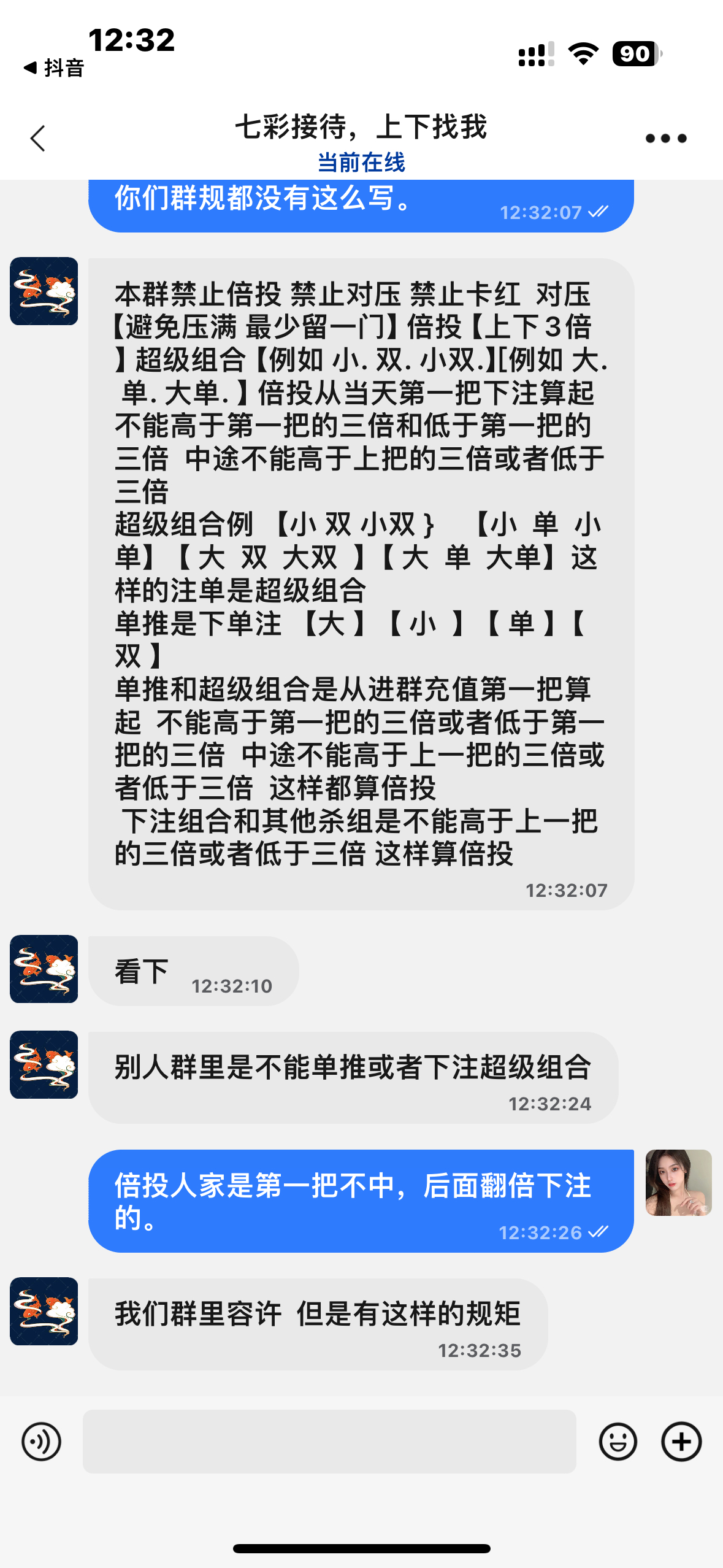Open the plus attachment menu
The height and width of the screenshot is (1568, 723).
point(681,1441)
